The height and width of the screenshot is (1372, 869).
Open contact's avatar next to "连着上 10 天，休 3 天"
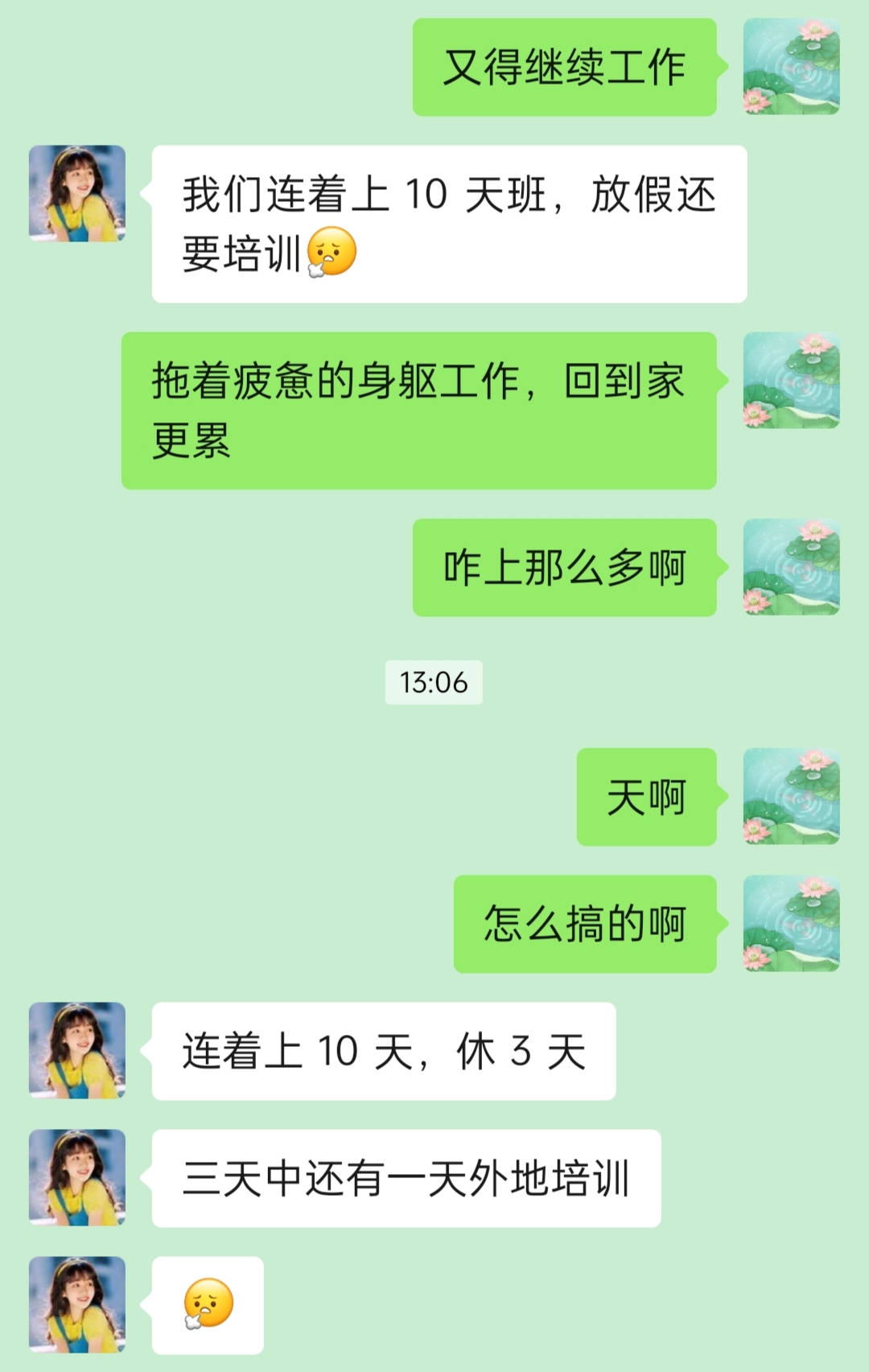(x=77, y=1050)
